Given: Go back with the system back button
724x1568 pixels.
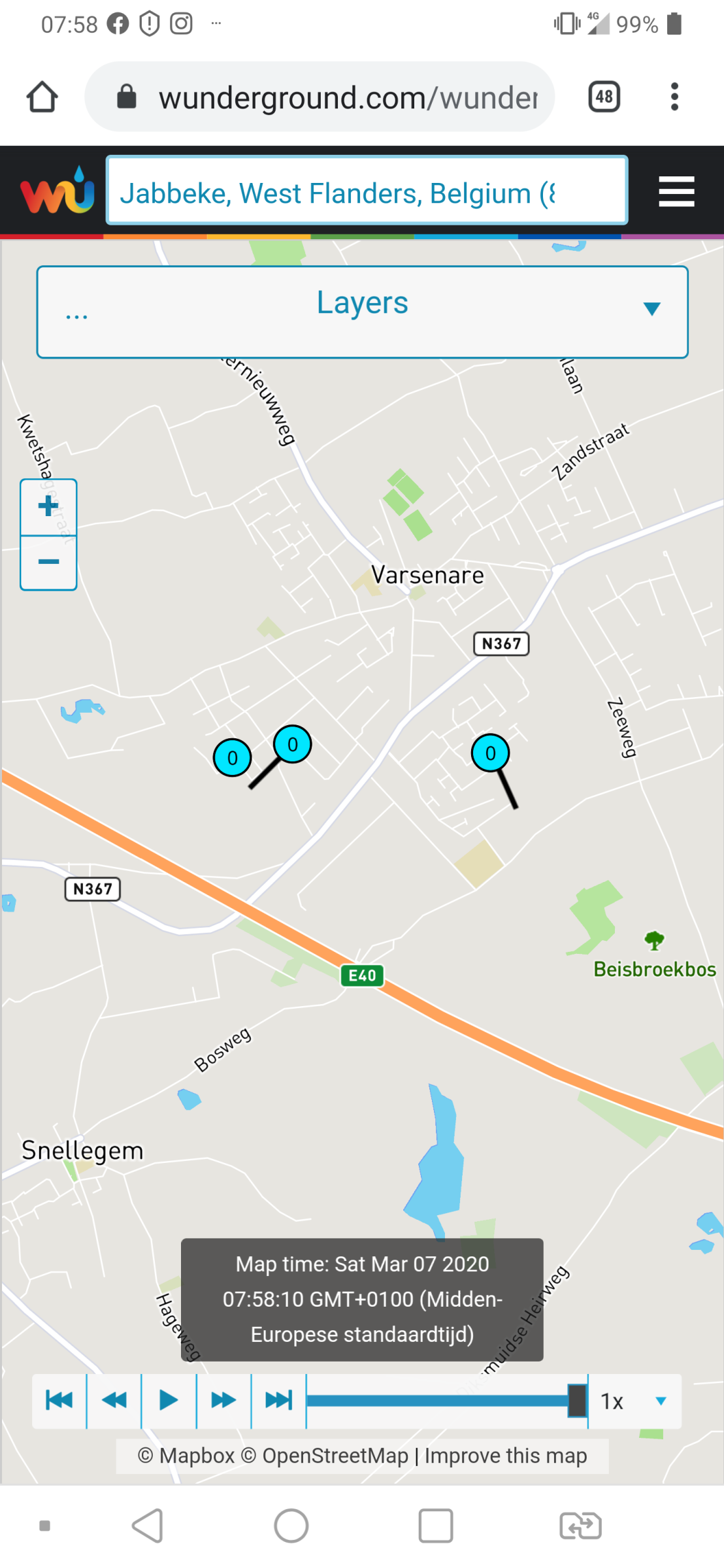Looking at the screenshot, I should 148,1526.
